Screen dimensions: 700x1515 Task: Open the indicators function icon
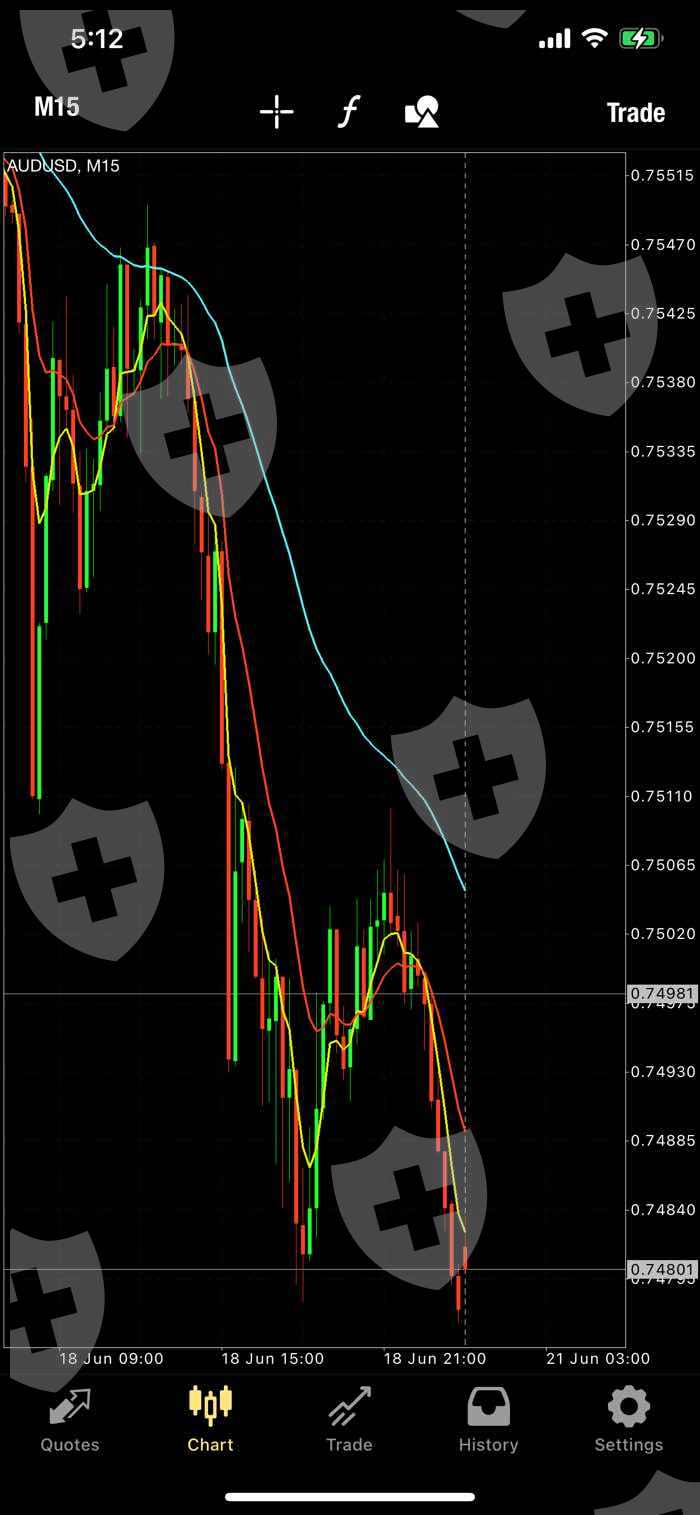pos(347,112)
